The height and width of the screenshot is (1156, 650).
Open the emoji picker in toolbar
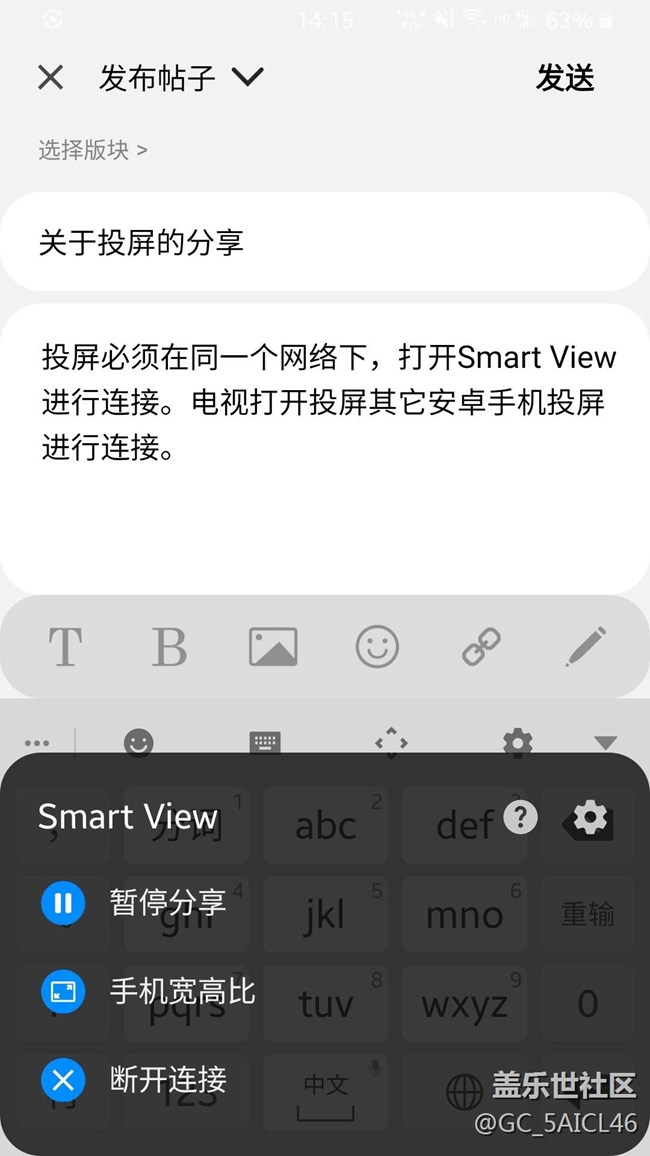tap(377, 647)
